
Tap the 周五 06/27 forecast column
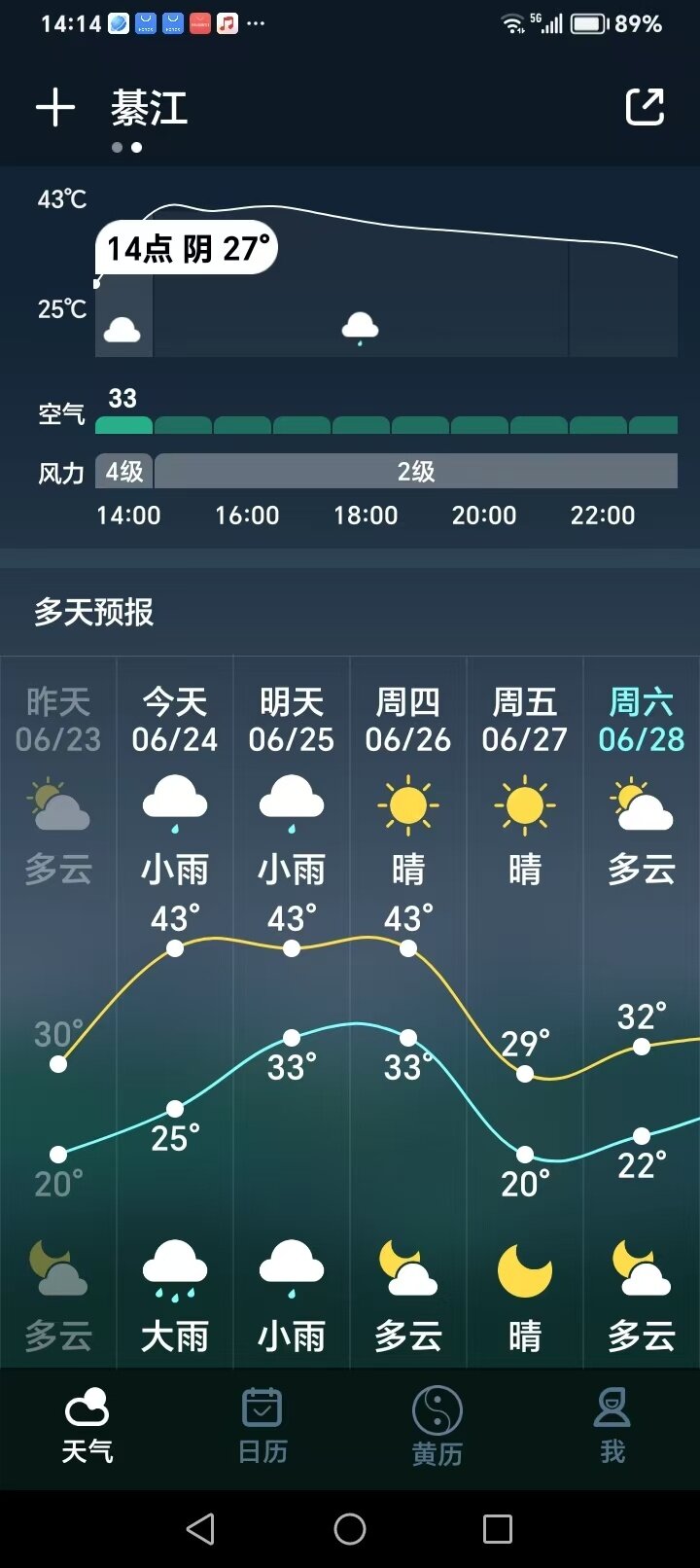[525, 1012]
